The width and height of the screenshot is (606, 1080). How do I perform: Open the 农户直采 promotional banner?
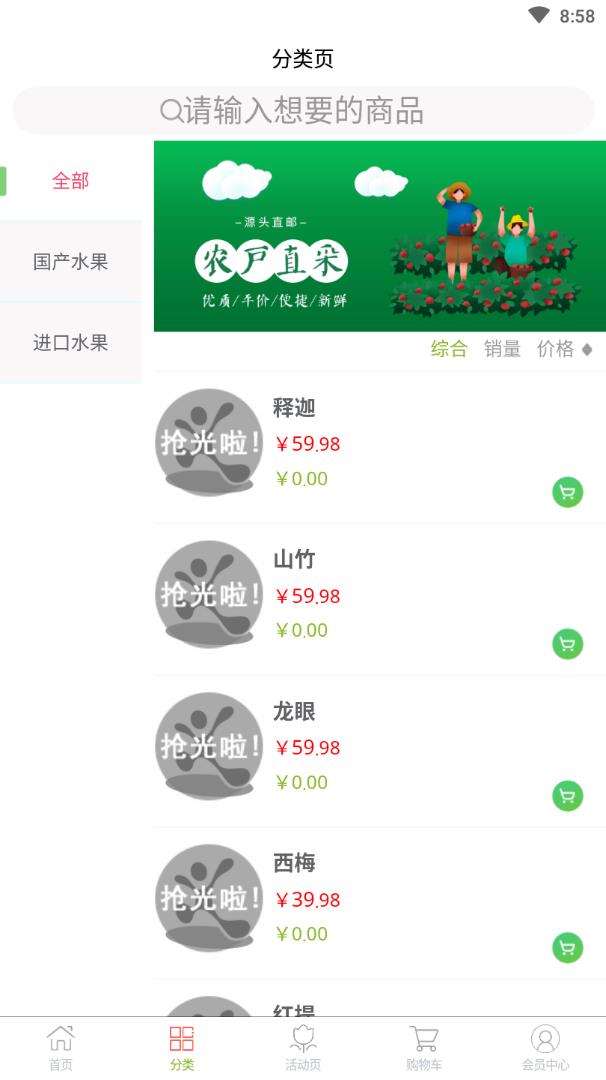[380, 236]
